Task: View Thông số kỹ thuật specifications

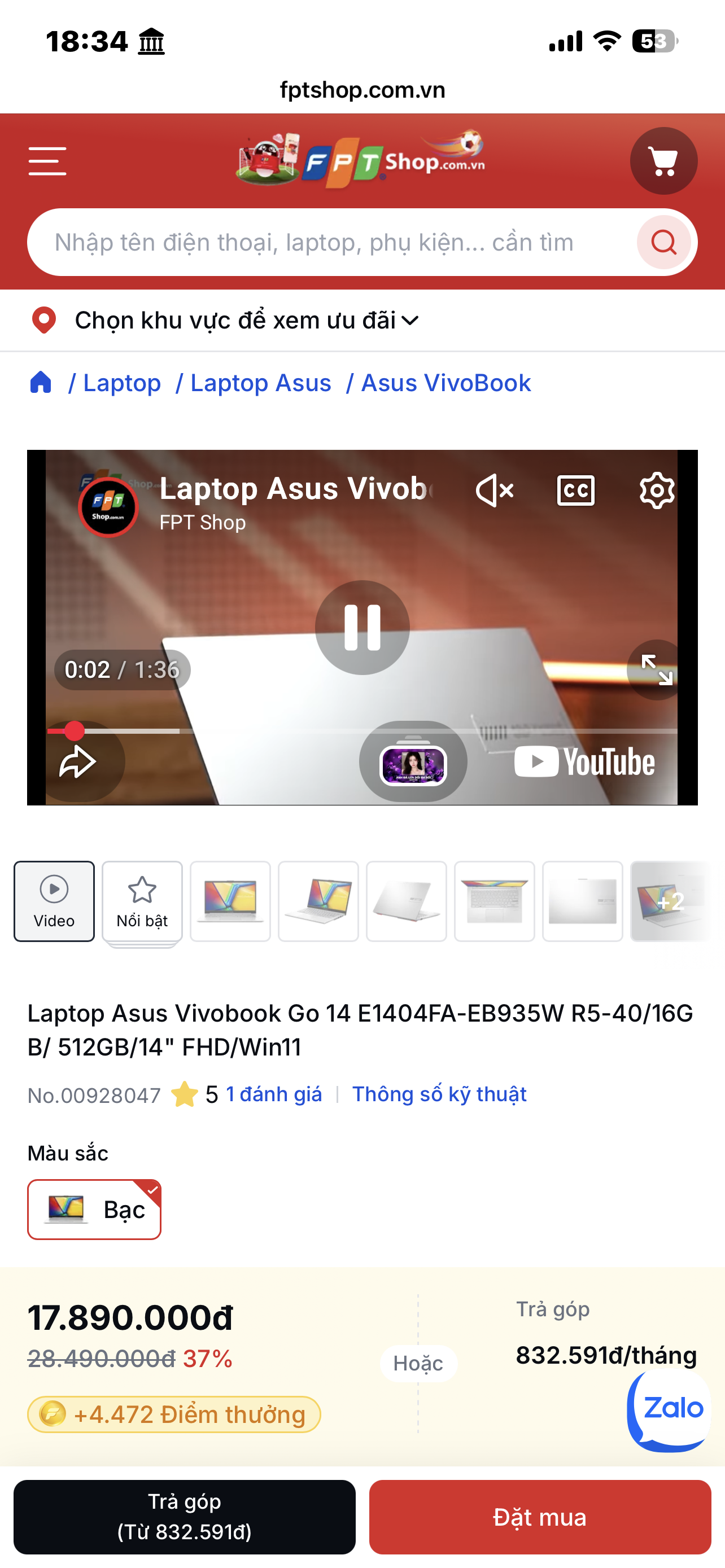Action: (x=439, y=1094)
